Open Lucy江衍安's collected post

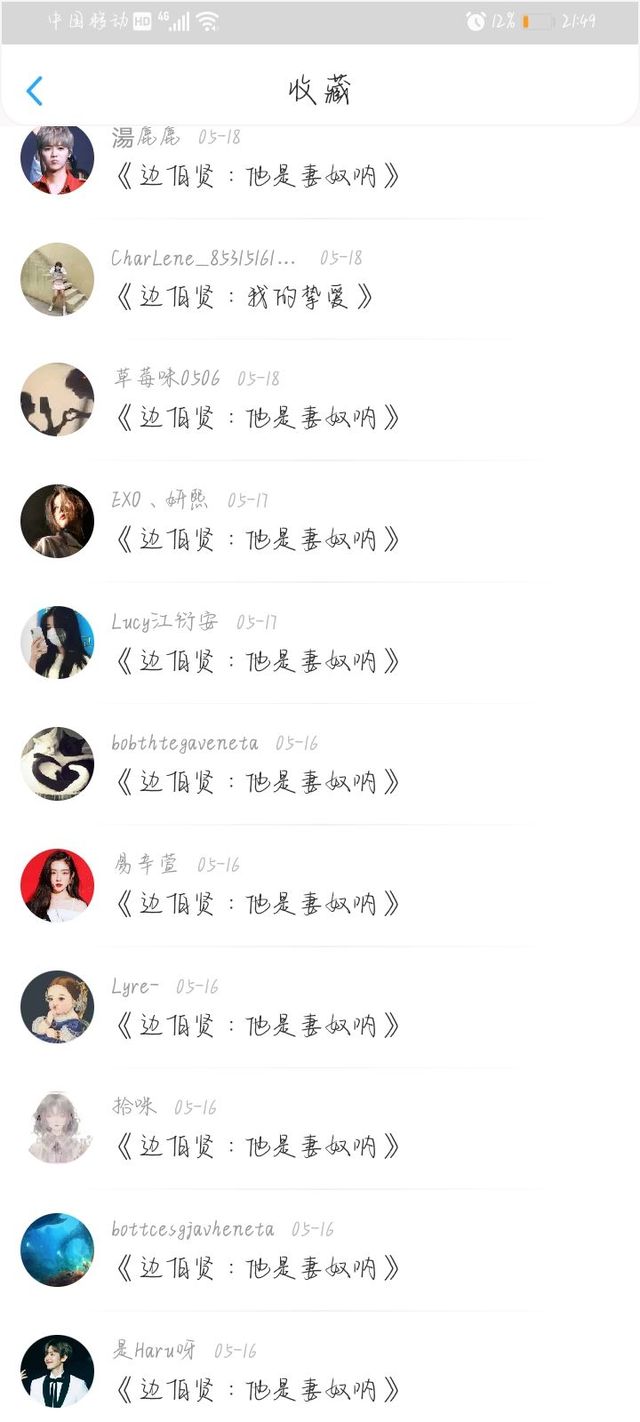(258, 661)
